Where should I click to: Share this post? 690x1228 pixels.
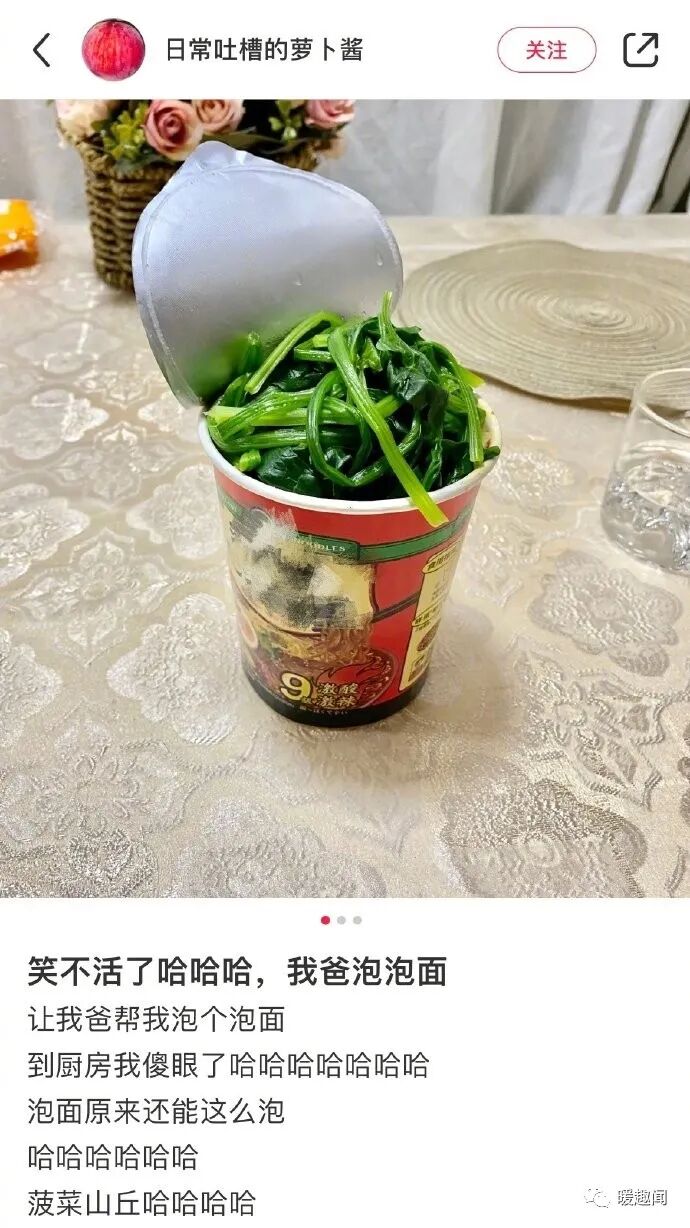(641, 50)
